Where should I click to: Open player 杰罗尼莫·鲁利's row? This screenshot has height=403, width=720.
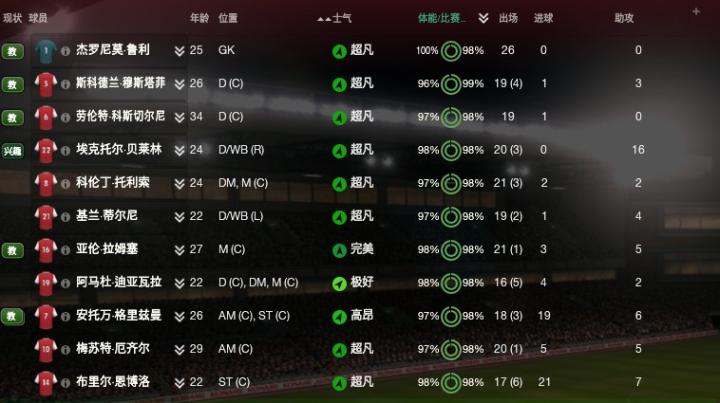(x=112, y=50)
